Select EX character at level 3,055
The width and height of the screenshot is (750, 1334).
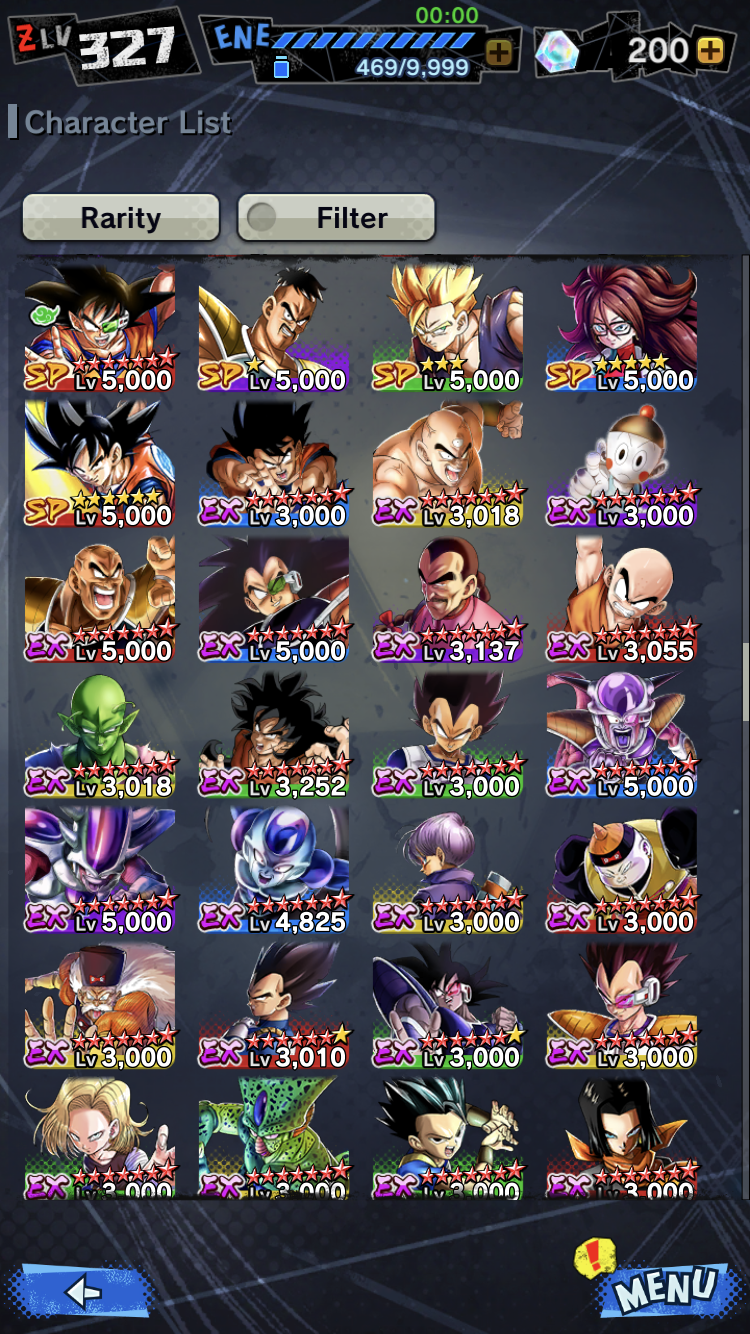[x=622, y=600]
